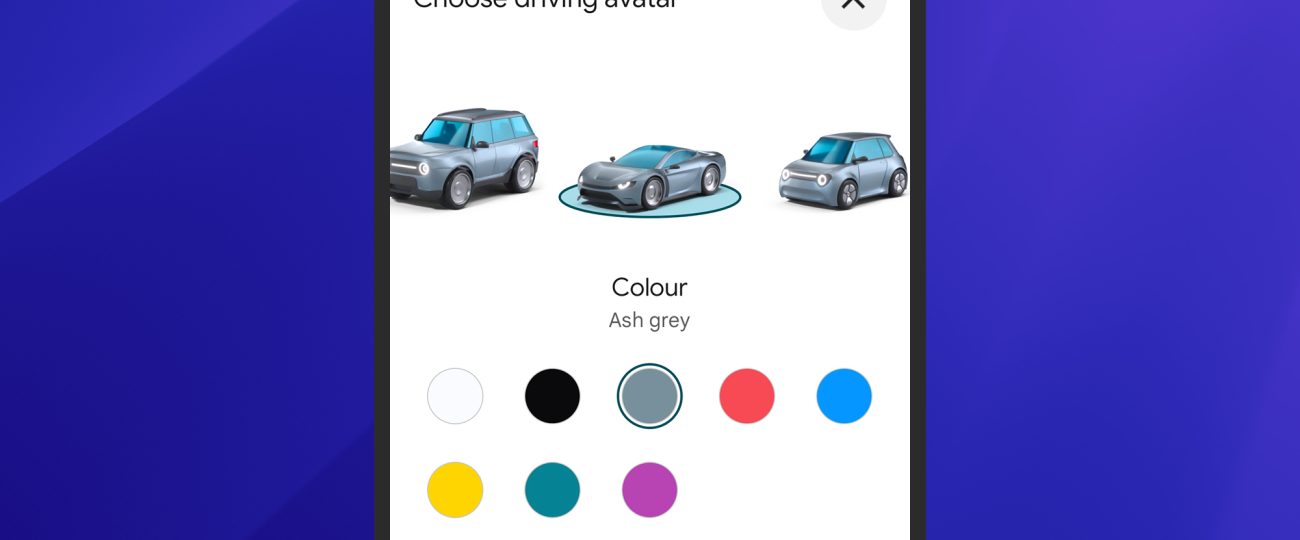The image size is (1300, 540).
Task: Select the compact hatchback avatar
Action: [x=843, y=170]
